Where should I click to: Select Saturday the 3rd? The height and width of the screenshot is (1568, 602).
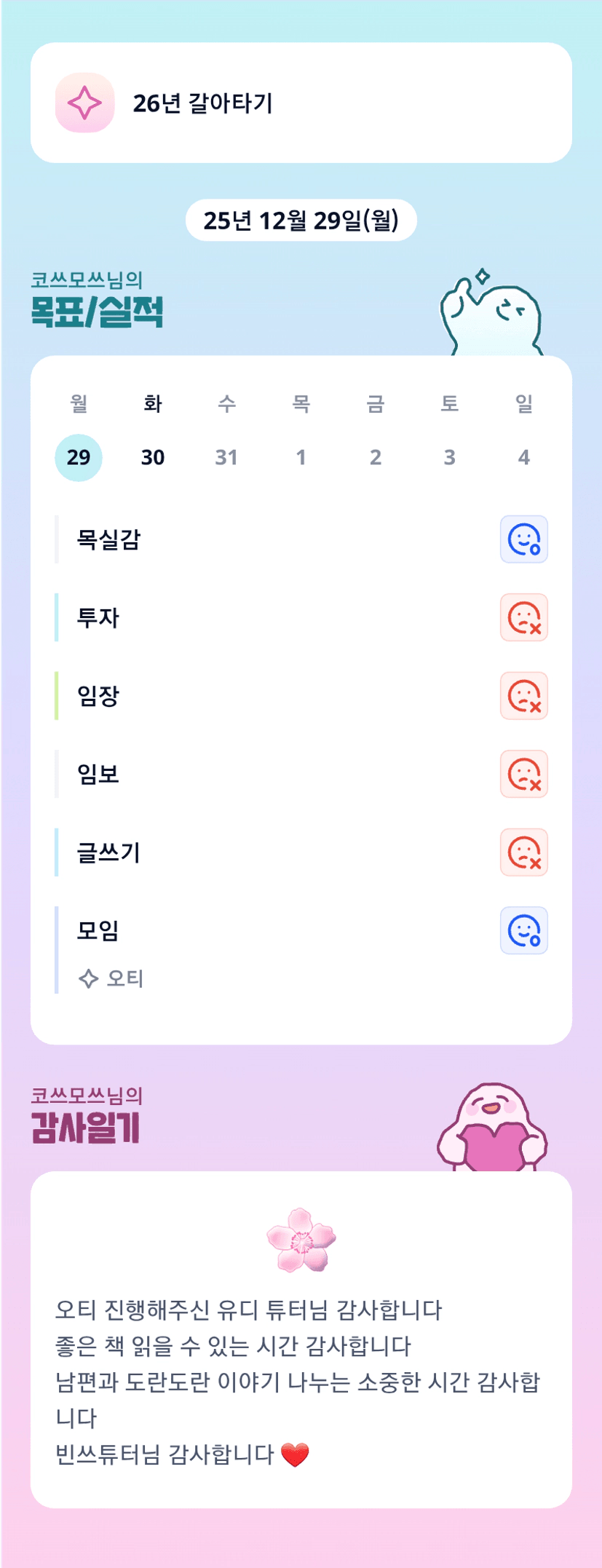click(450, 457)
